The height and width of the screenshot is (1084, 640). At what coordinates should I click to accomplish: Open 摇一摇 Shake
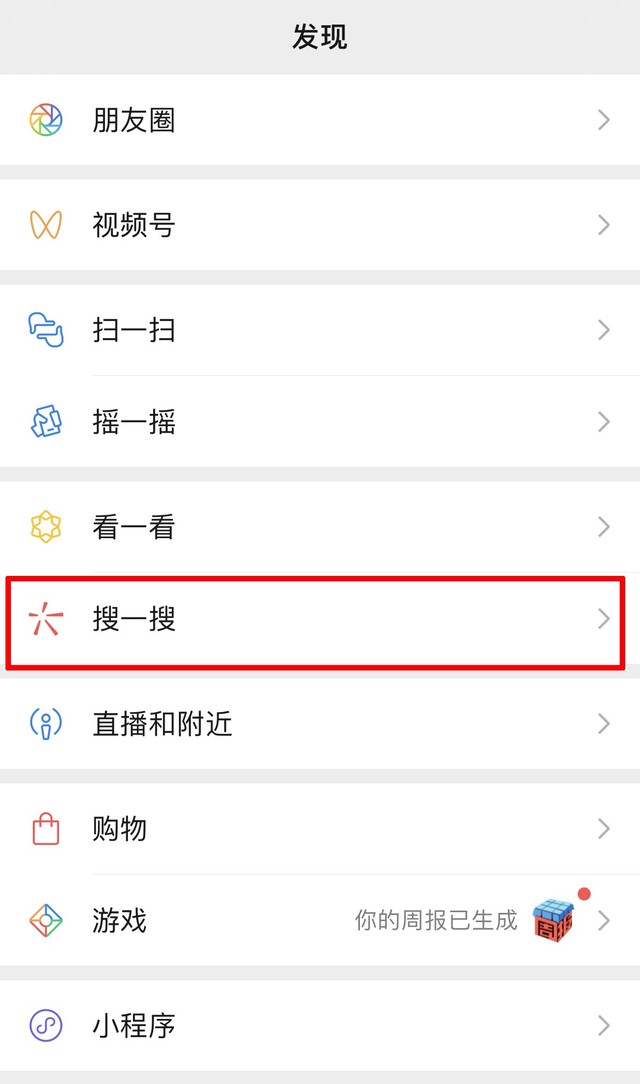click(x=320, y=422)
